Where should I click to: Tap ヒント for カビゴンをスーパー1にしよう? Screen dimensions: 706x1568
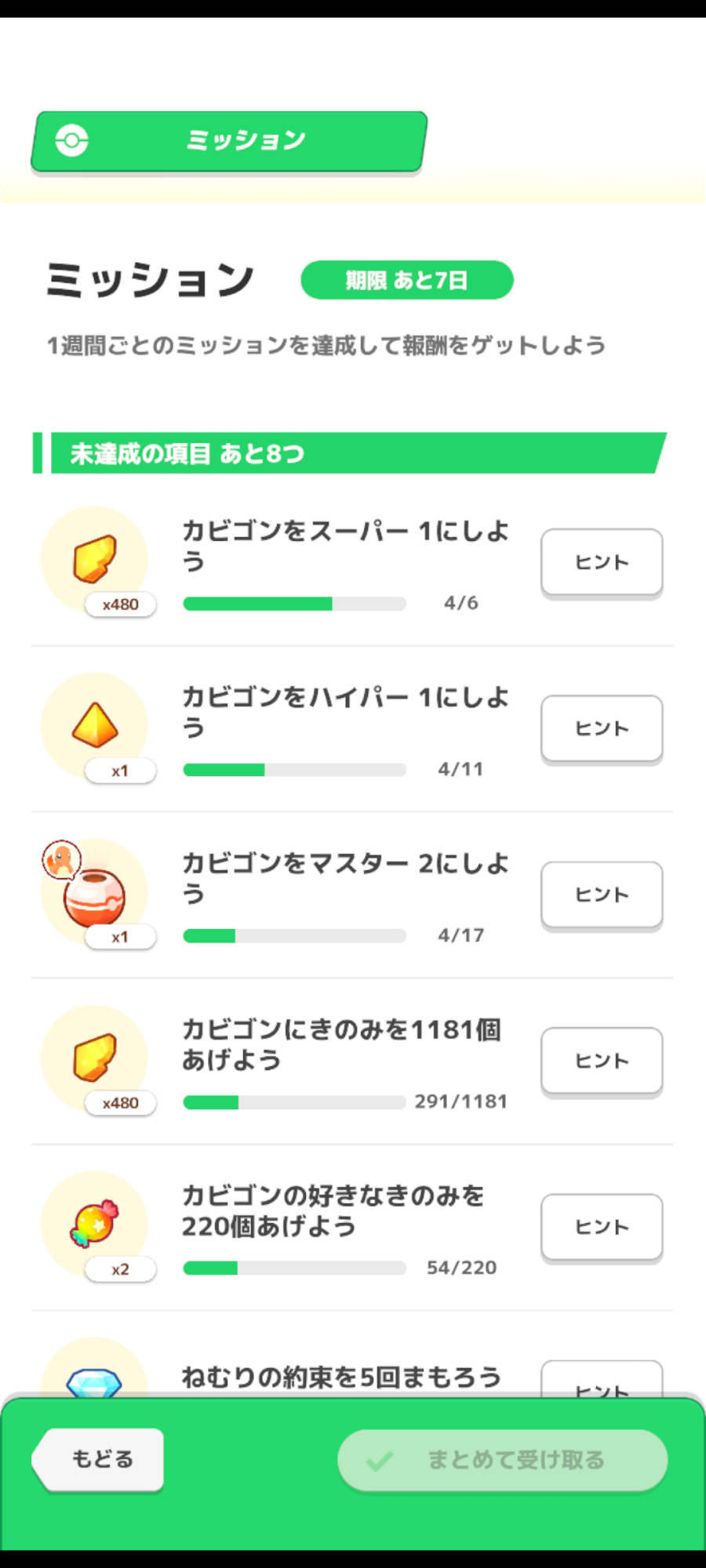point(602,562)
